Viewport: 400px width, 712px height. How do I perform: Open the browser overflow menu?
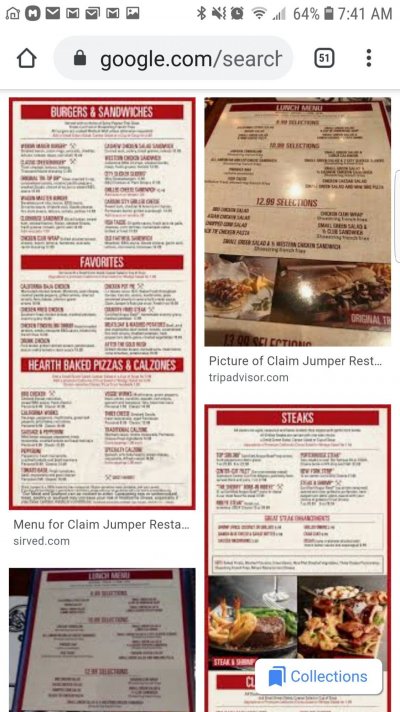pos(369,58)
